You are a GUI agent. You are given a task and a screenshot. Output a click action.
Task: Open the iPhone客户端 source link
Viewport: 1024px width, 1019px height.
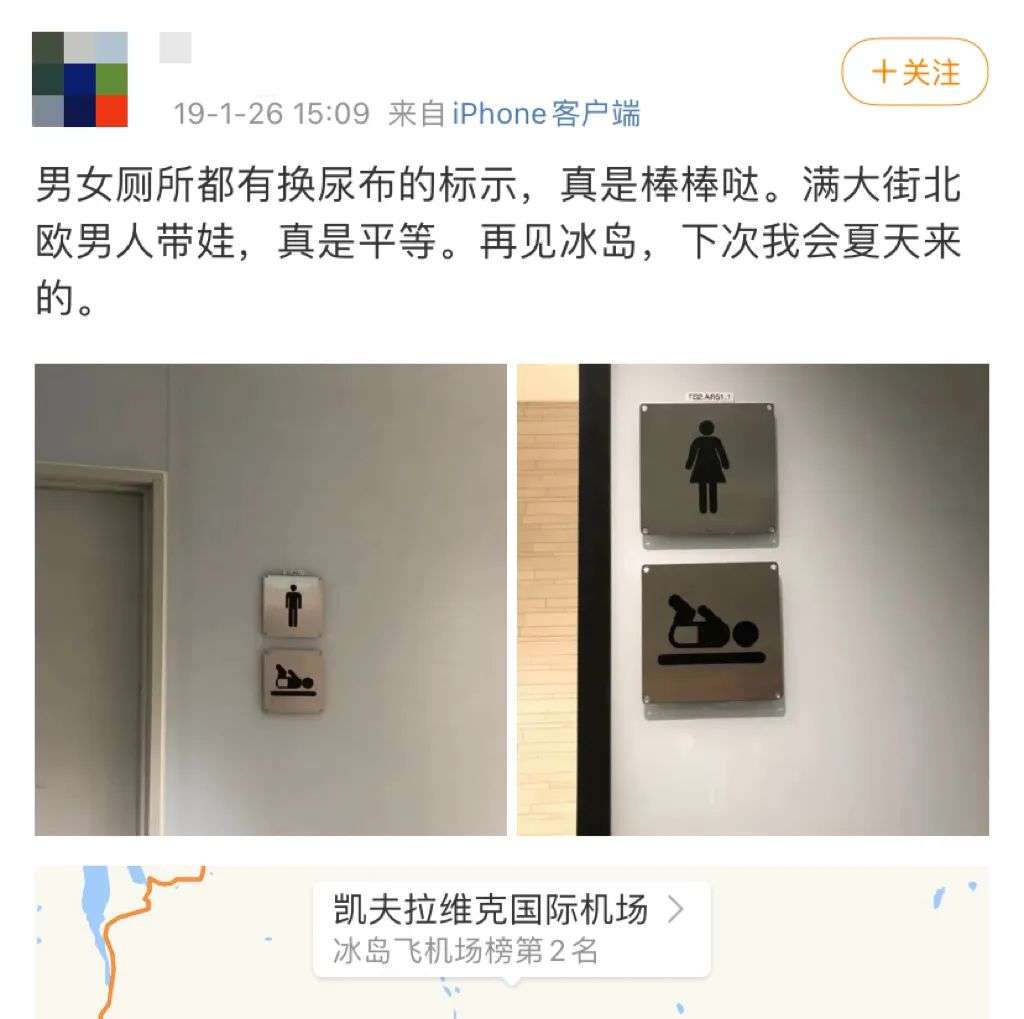click(546, 114)
